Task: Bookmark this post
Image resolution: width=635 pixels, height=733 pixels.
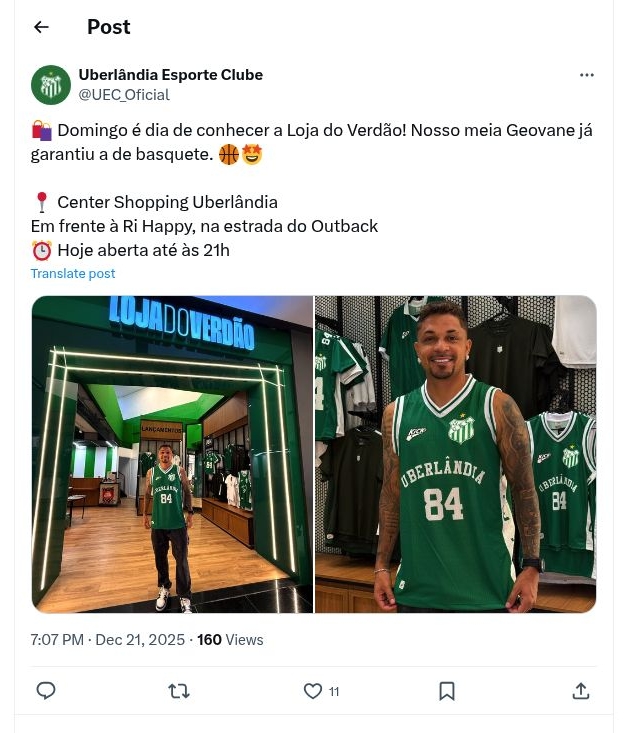Action: 447,691
